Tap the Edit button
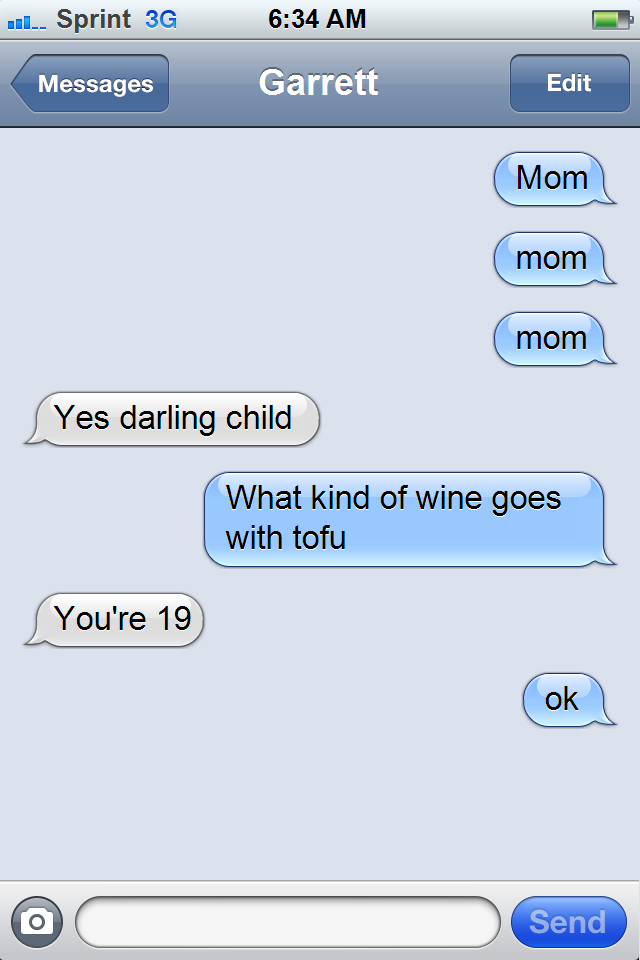 568,84
